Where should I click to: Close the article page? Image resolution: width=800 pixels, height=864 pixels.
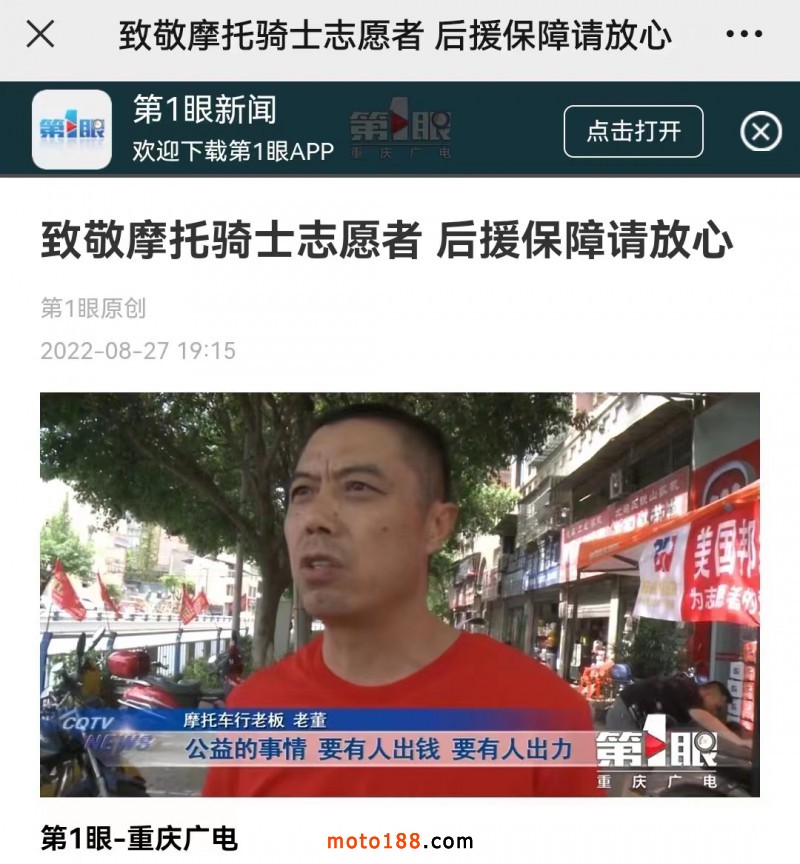(40, 35)
